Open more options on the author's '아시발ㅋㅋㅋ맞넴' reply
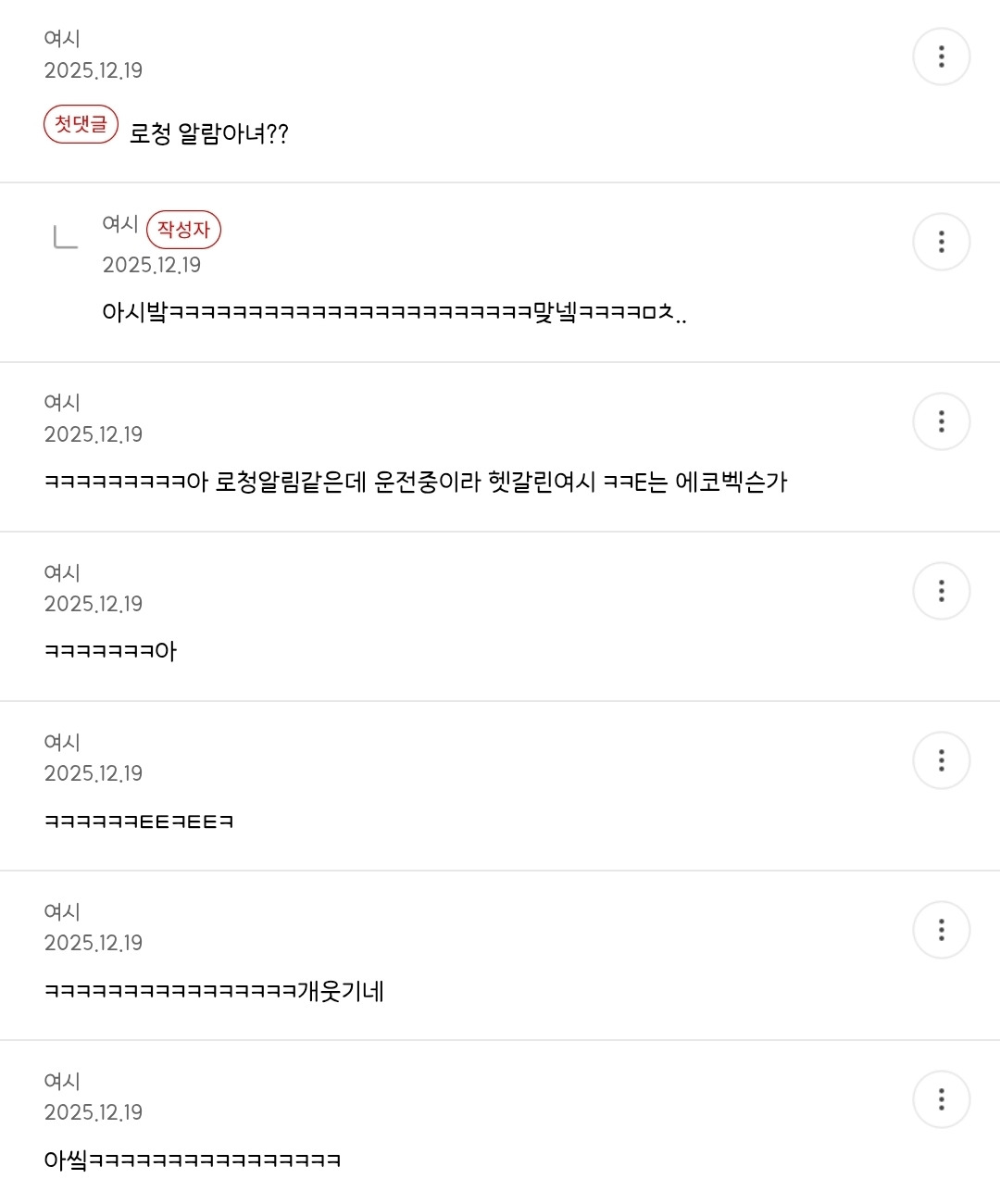 (x=941, y=242)
